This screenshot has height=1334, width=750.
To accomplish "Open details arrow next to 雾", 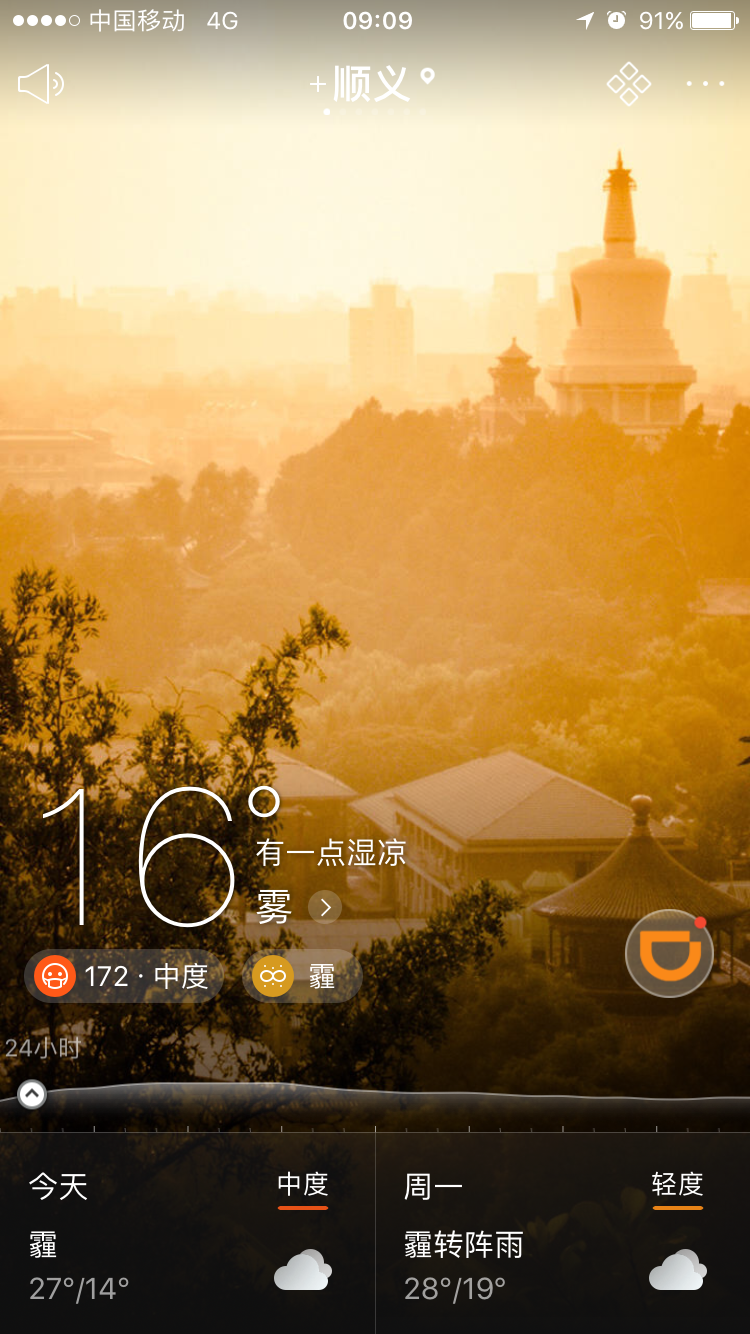I will 325,907.
